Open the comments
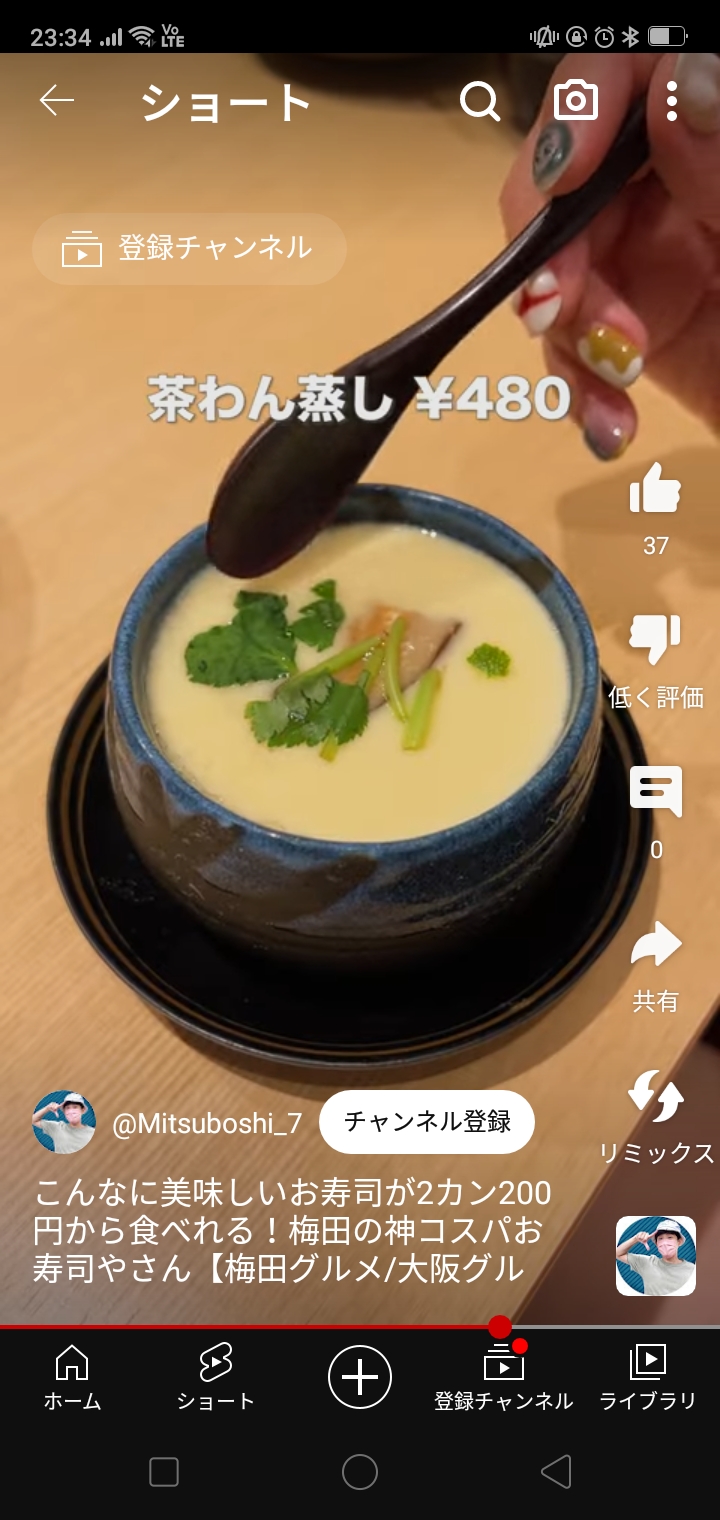The height and width of the screenshot is (1520, 720). point(655,792)
